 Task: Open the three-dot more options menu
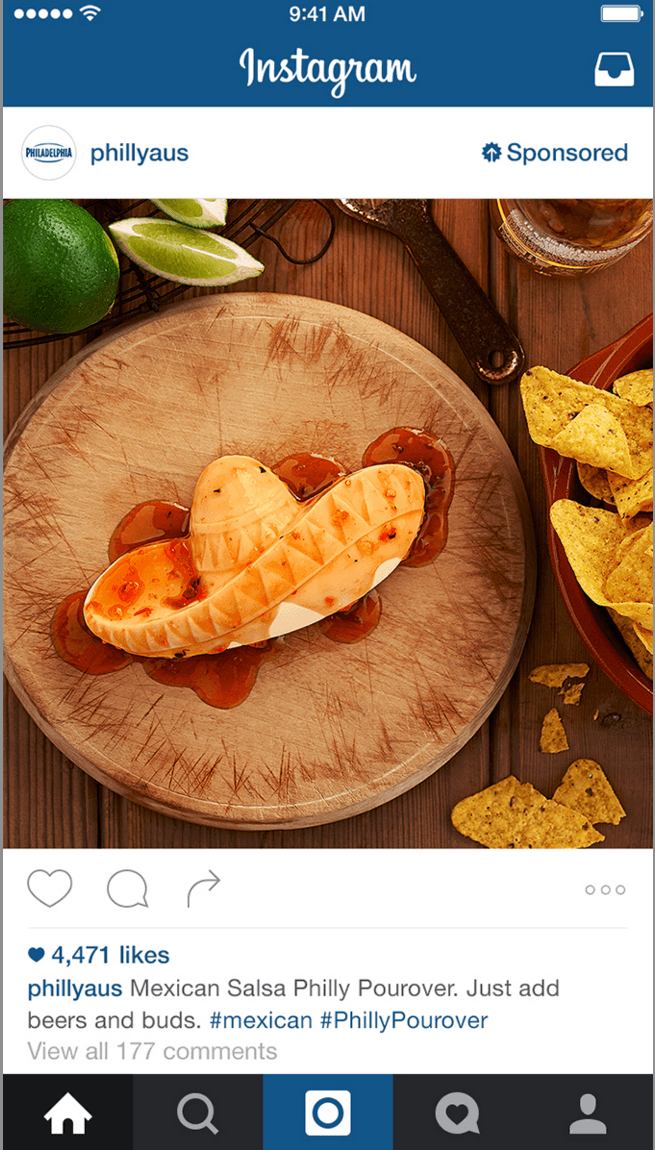coord(605,889)
